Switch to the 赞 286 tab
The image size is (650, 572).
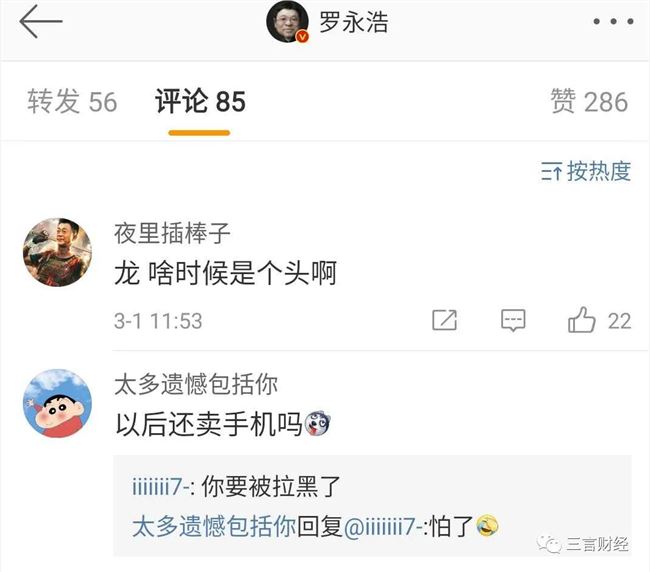[588, 102]
